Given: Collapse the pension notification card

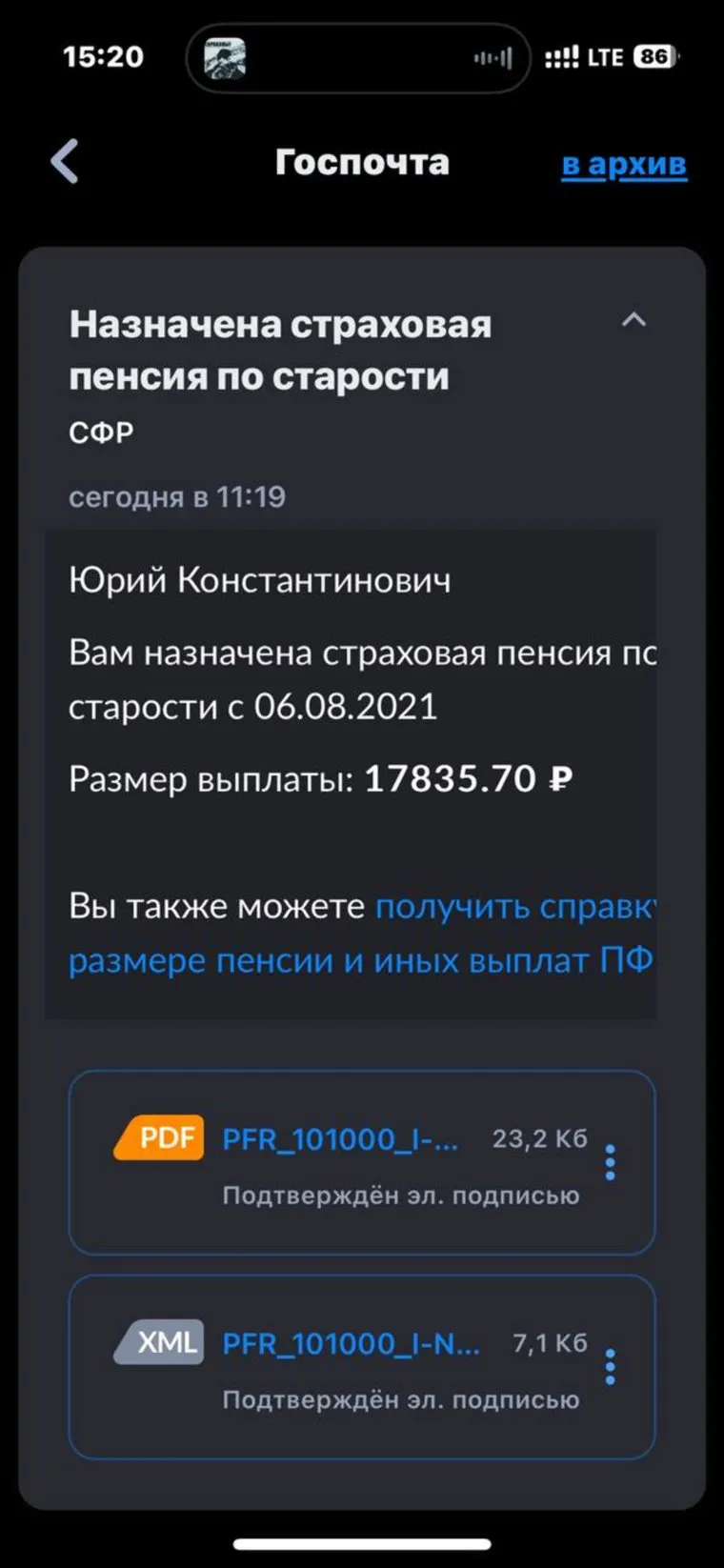Looking at the screenshot, I should pos(633,321).
